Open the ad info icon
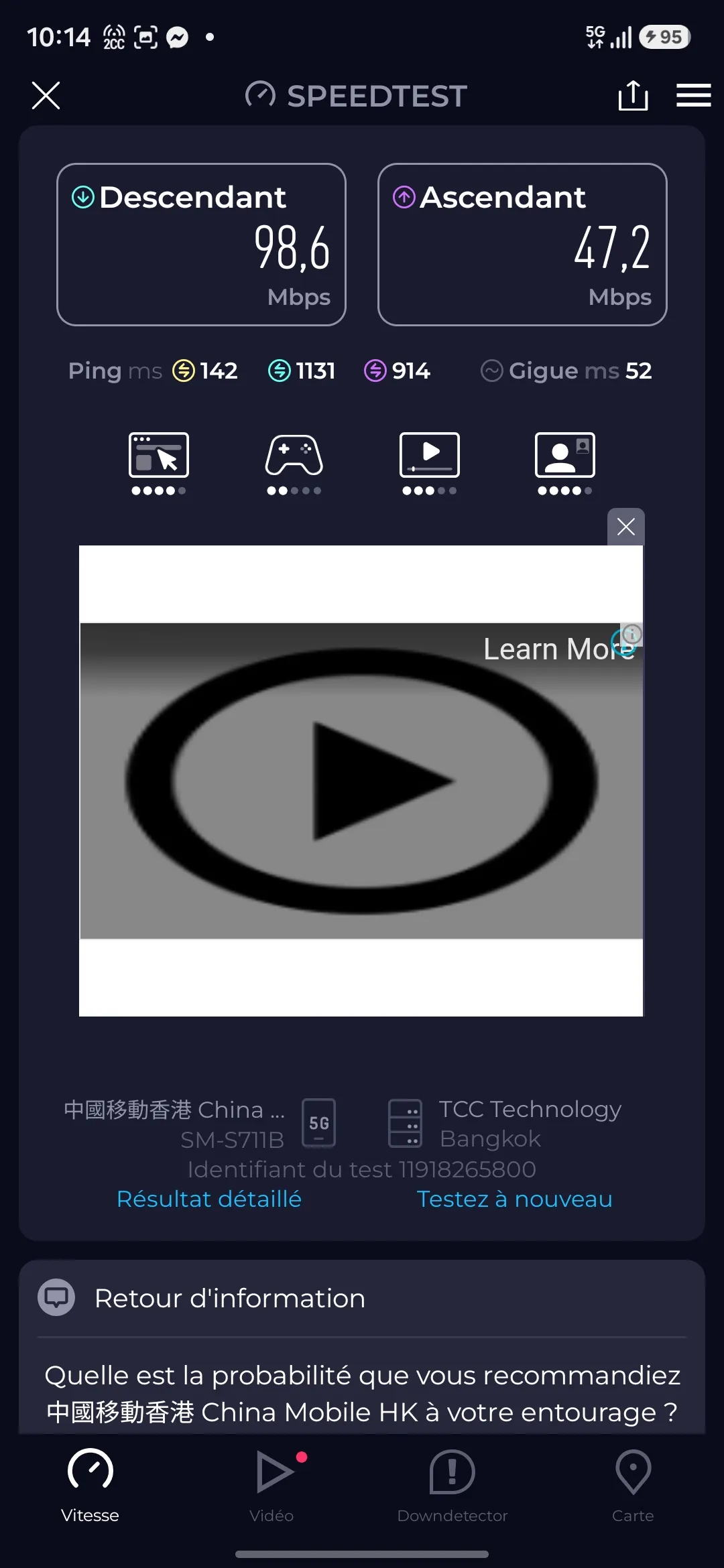 coord(632,634)
